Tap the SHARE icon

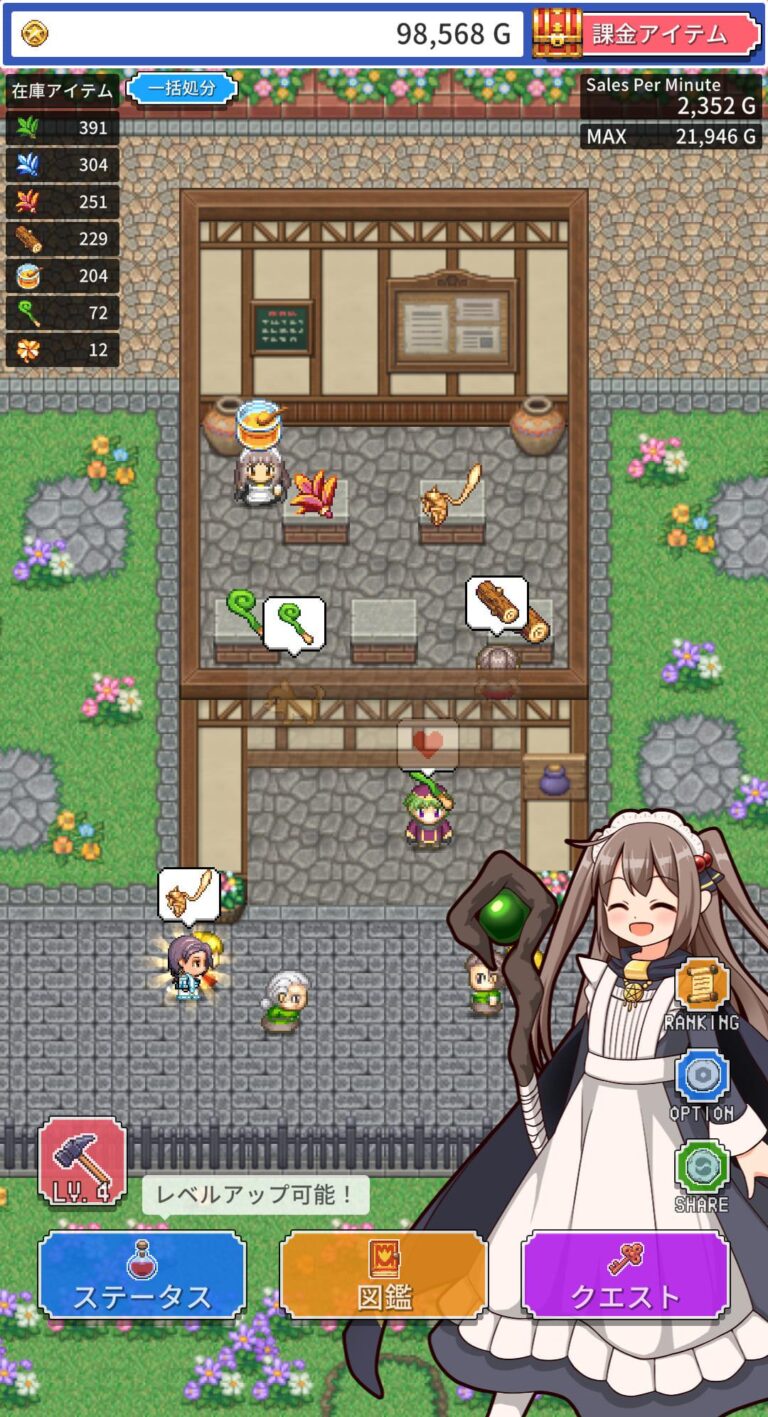click(x=701, y=1167)
